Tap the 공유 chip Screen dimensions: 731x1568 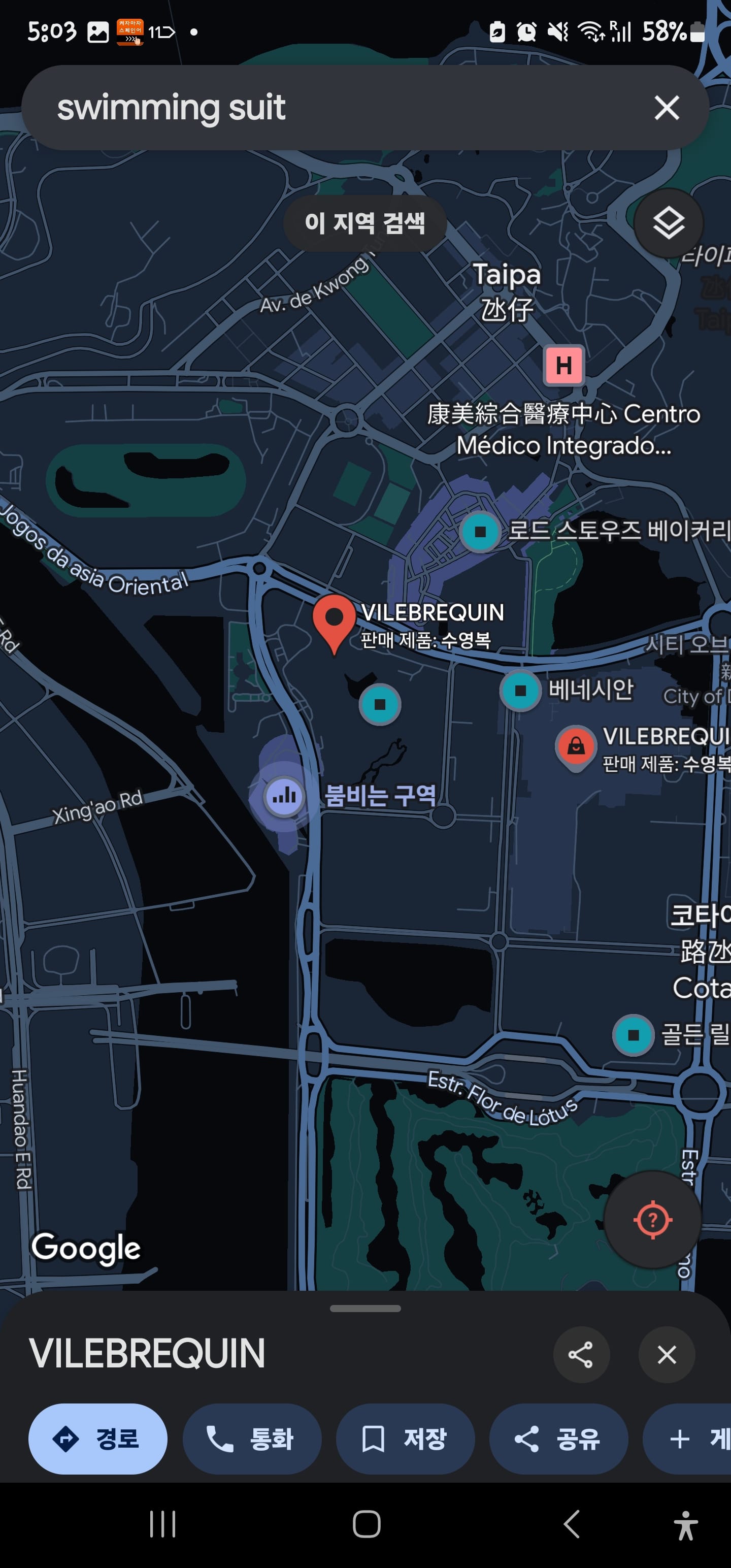558,1439
